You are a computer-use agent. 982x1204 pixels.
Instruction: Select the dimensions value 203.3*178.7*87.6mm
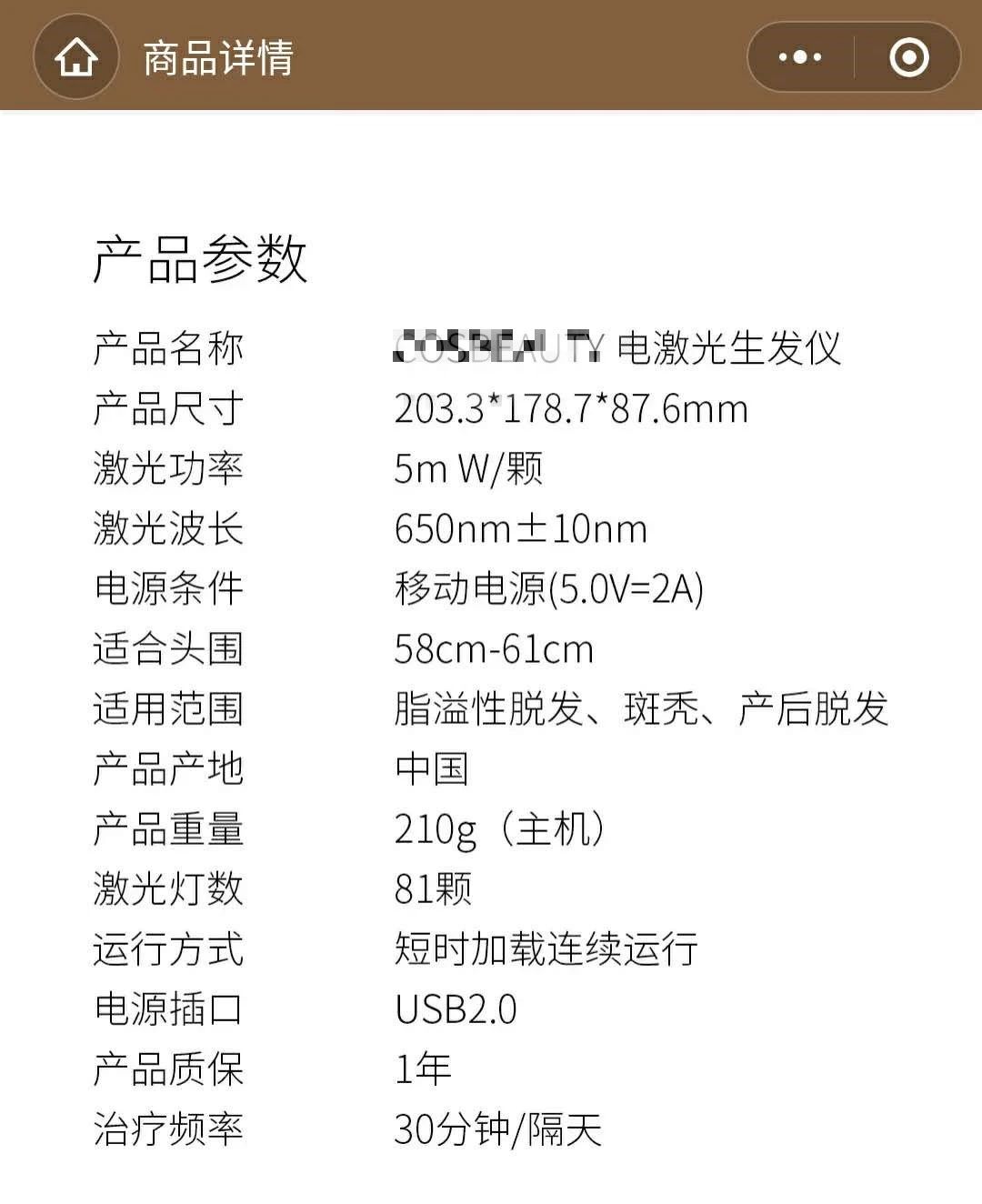pyautogui.click(x=571, y=408)
